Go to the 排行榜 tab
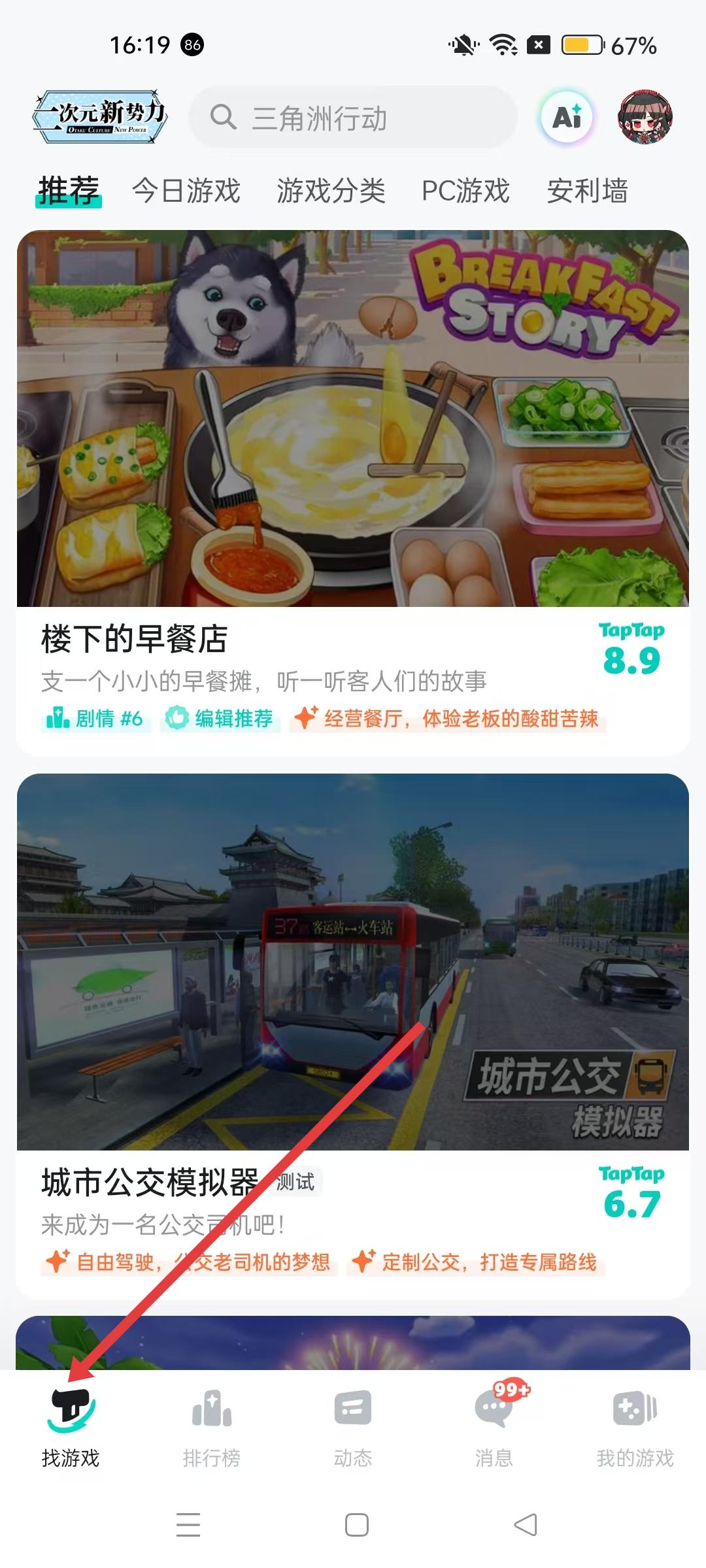This screenshot has height=1568, width=706. point(212,1428)
